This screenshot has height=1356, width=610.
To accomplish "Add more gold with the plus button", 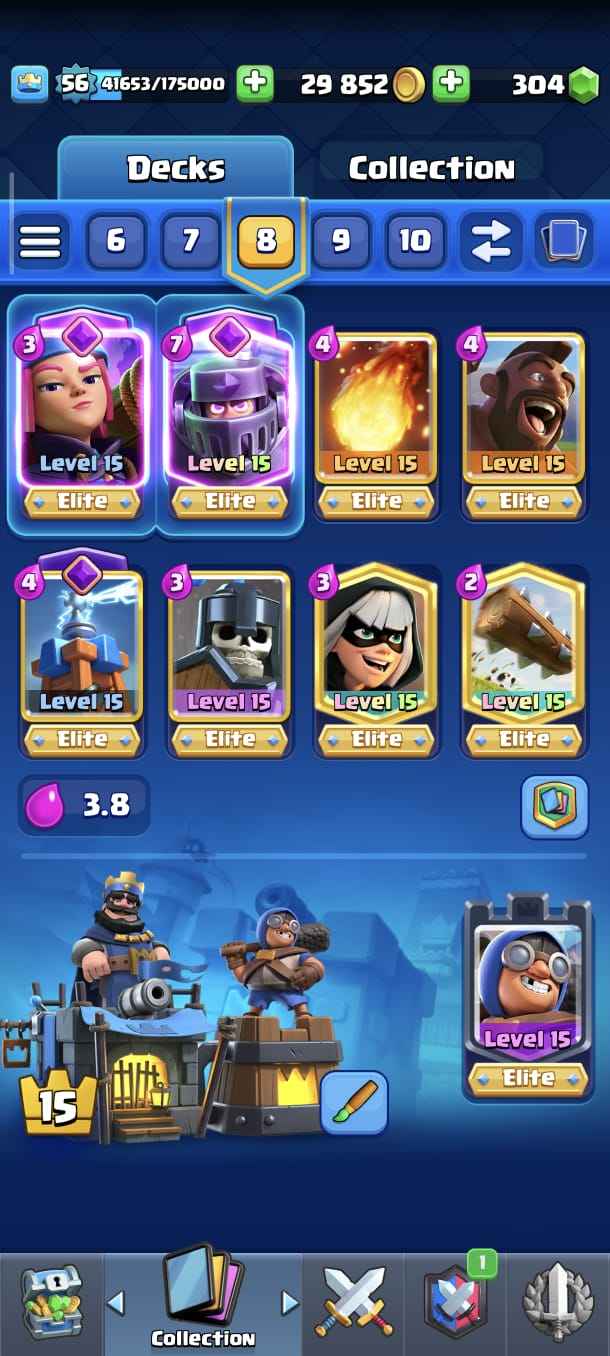I will pyautogui.click(x=452, y=84).
